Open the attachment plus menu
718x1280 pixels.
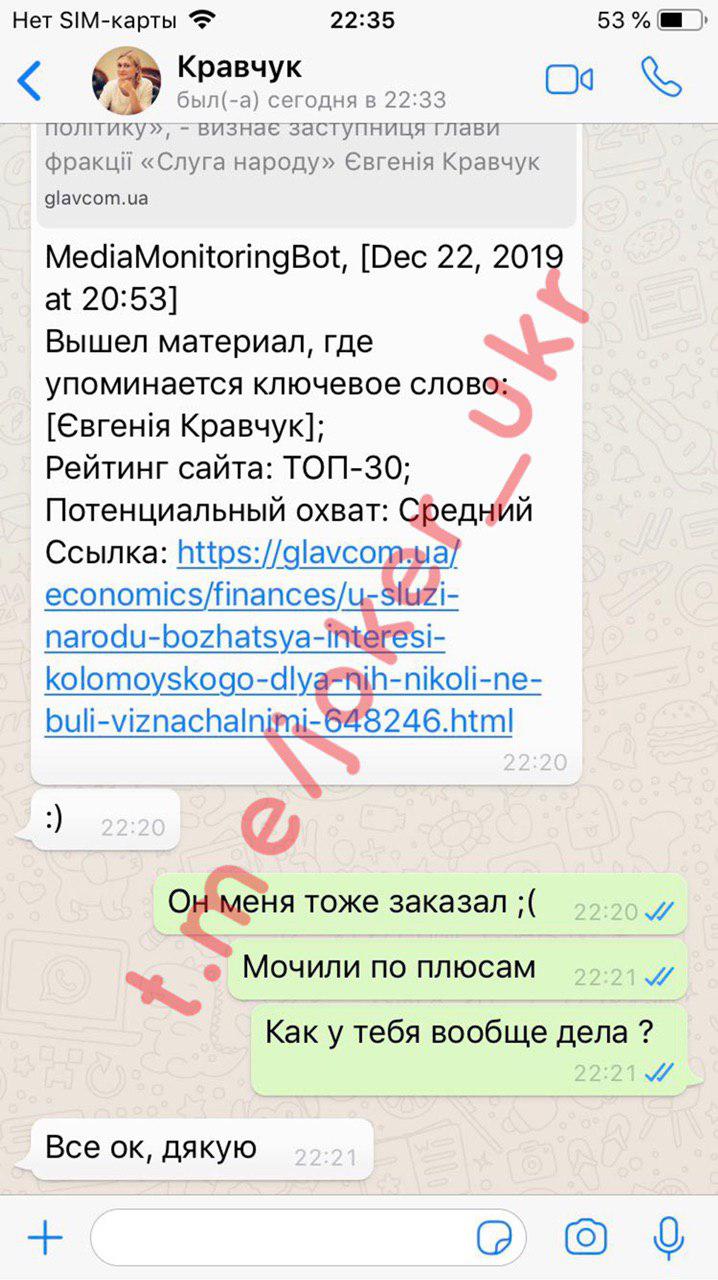click(x=44, y=1239)
